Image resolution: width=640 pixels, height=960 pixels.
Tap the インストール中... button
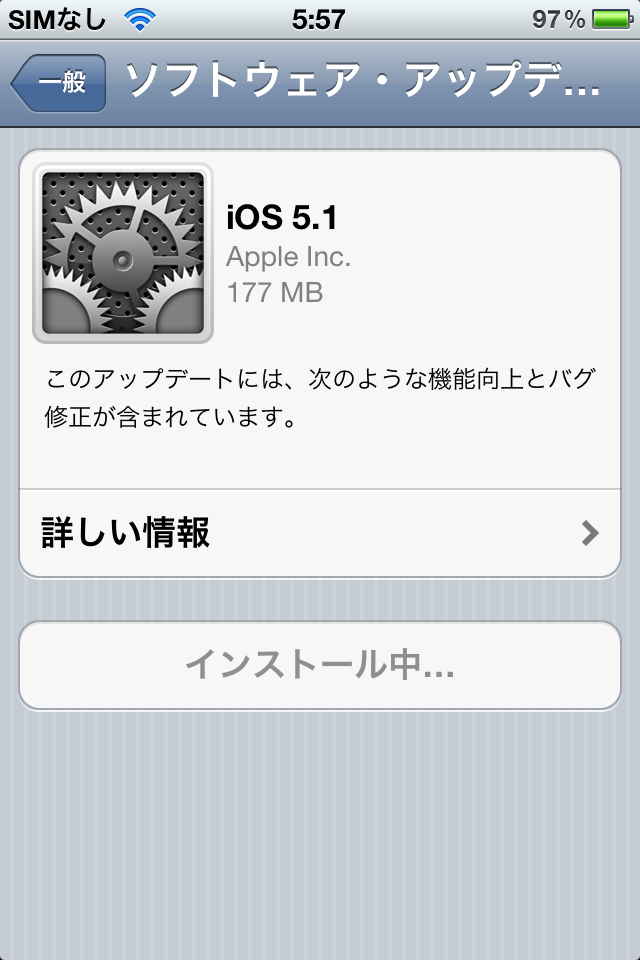(320, 665)
